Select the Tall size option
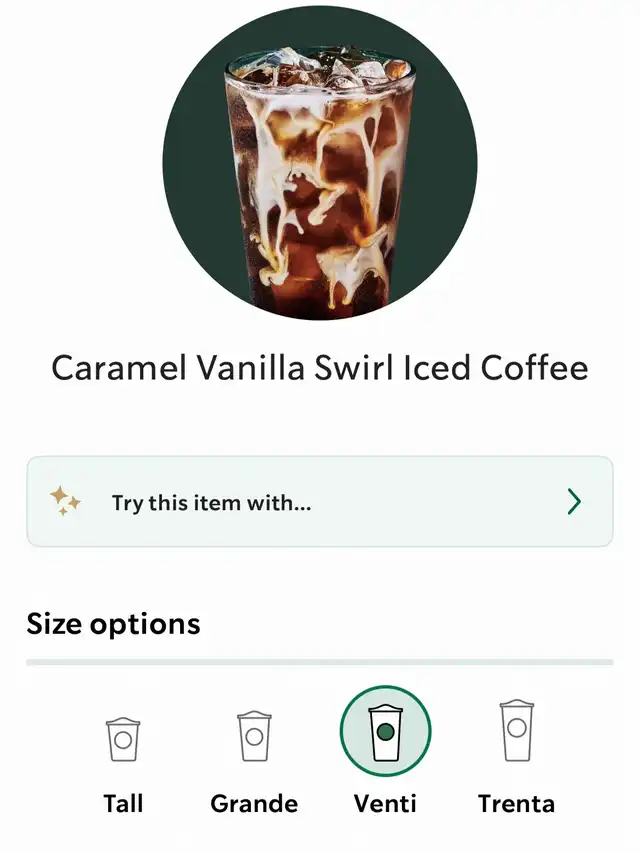The image size is (640, 853). [x=123, y=742]
